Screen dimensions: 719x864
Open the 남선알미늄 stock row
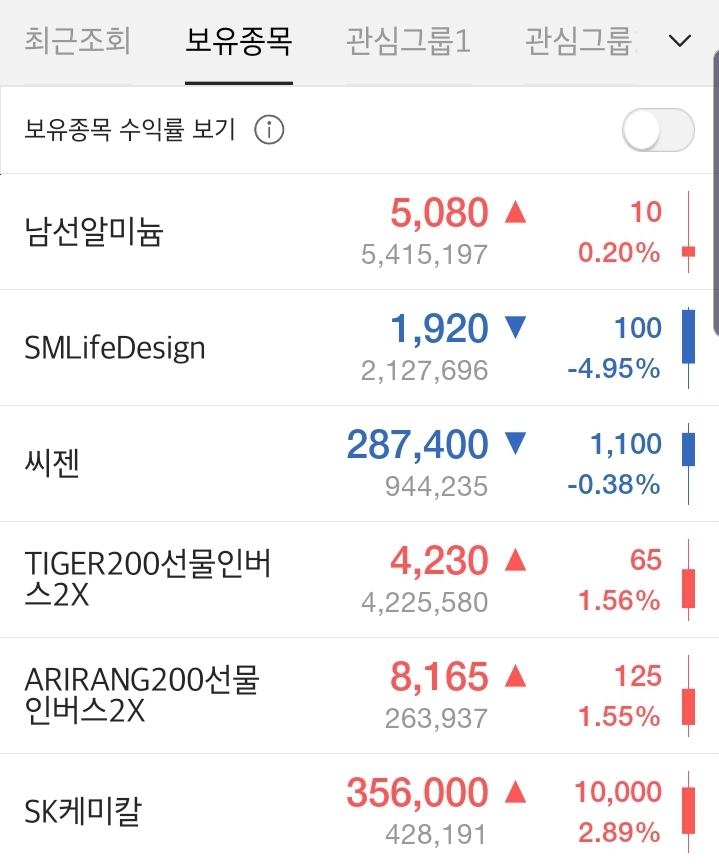tap(94, 233)
